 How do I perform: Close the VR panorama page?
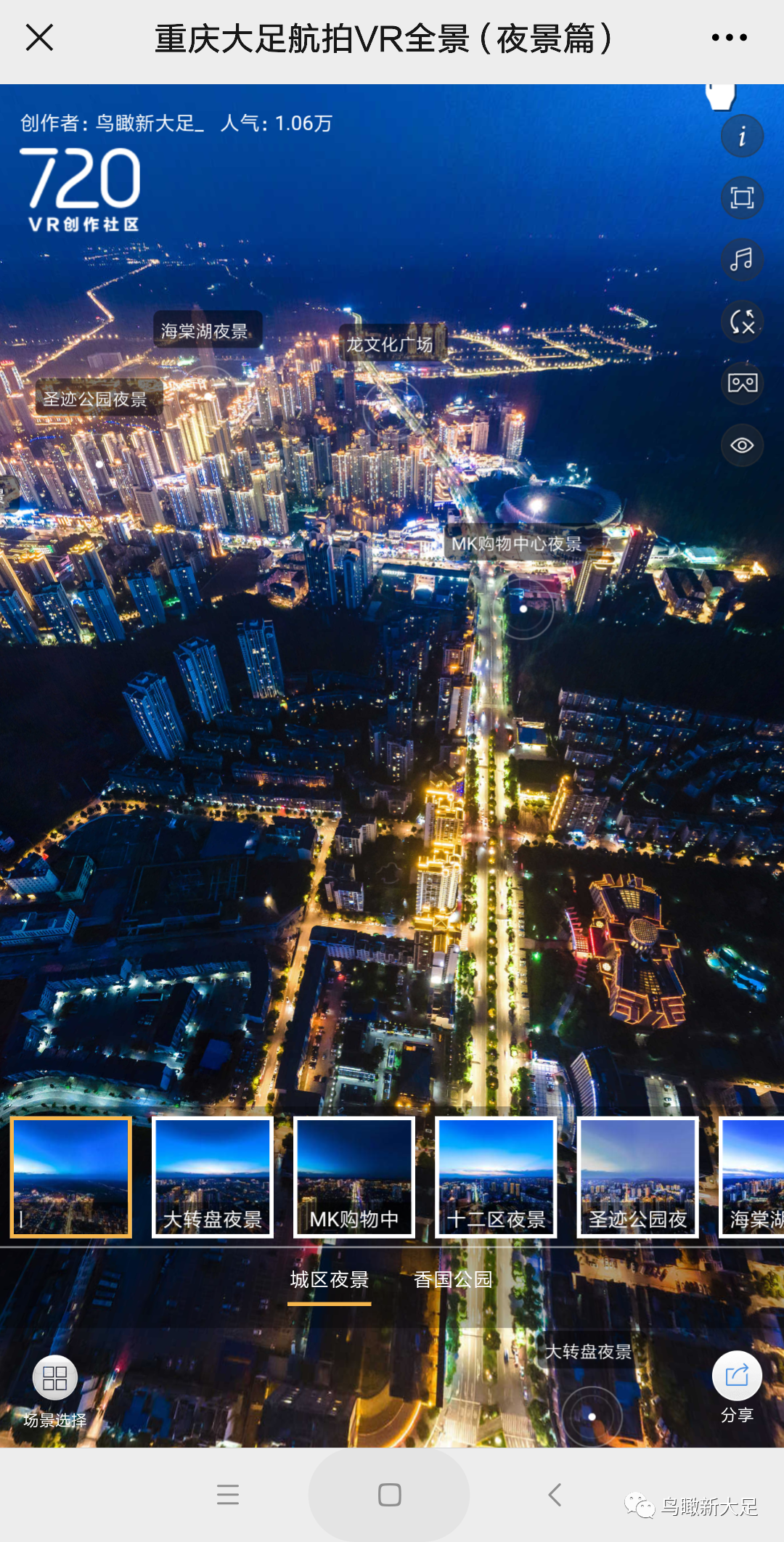coord(39,38)
